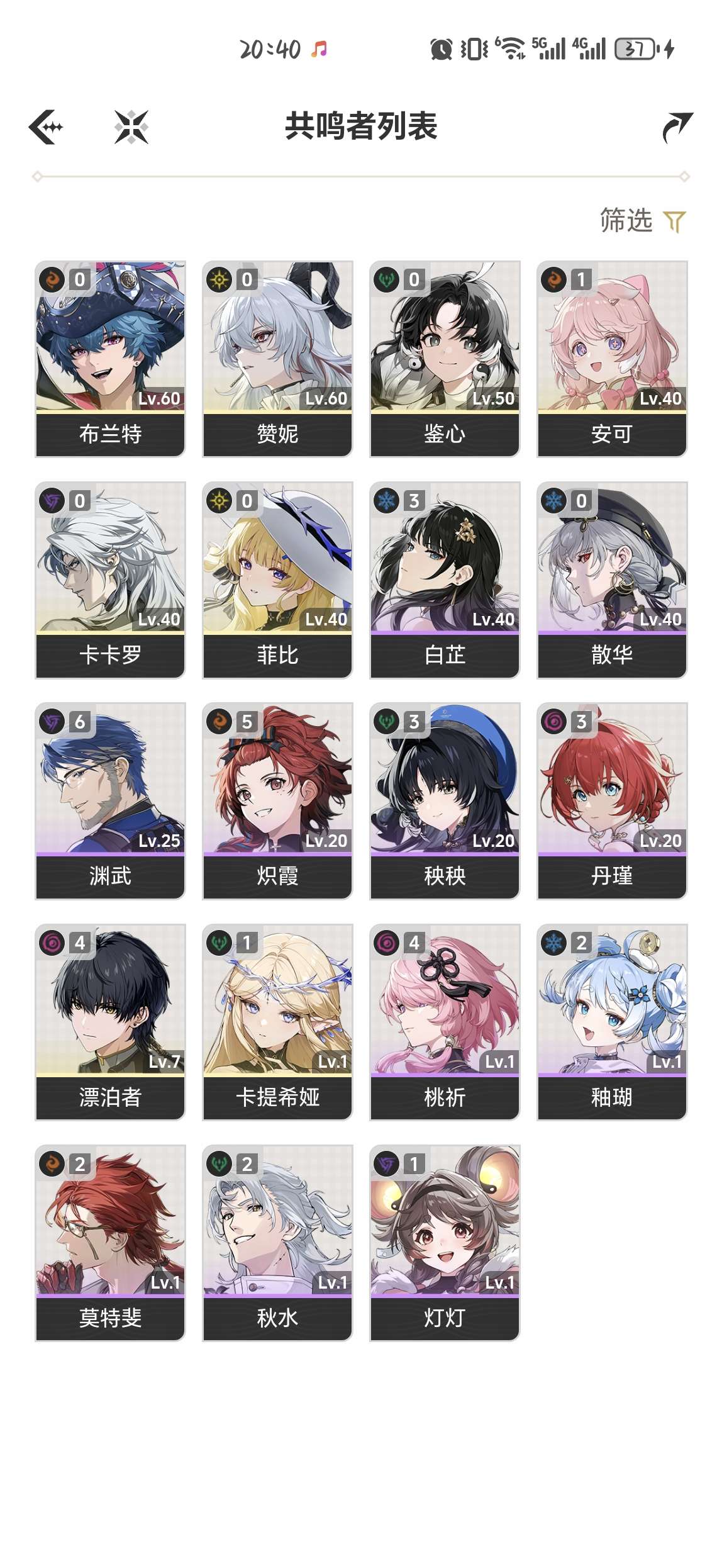Open resonator card 布兰特
This screenshot has width=722, height=1568.
(x=111, y=359)
